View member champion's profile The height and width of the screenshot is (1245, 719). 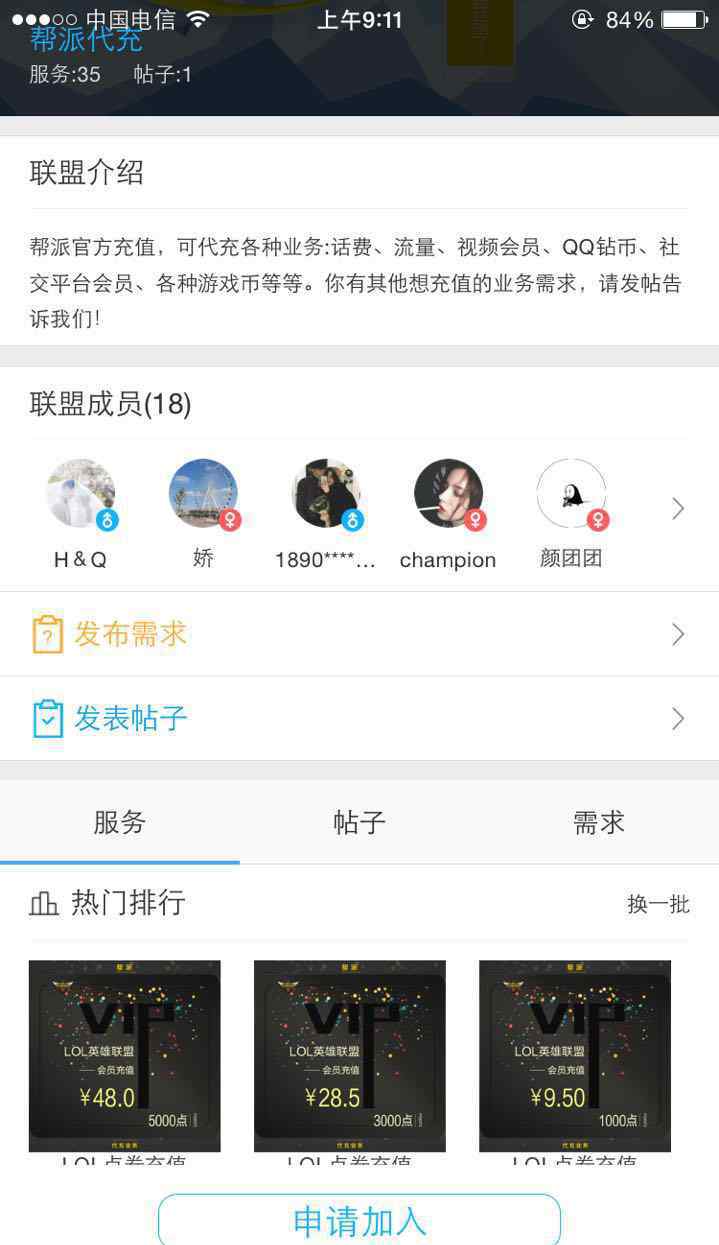pos(448,494)
